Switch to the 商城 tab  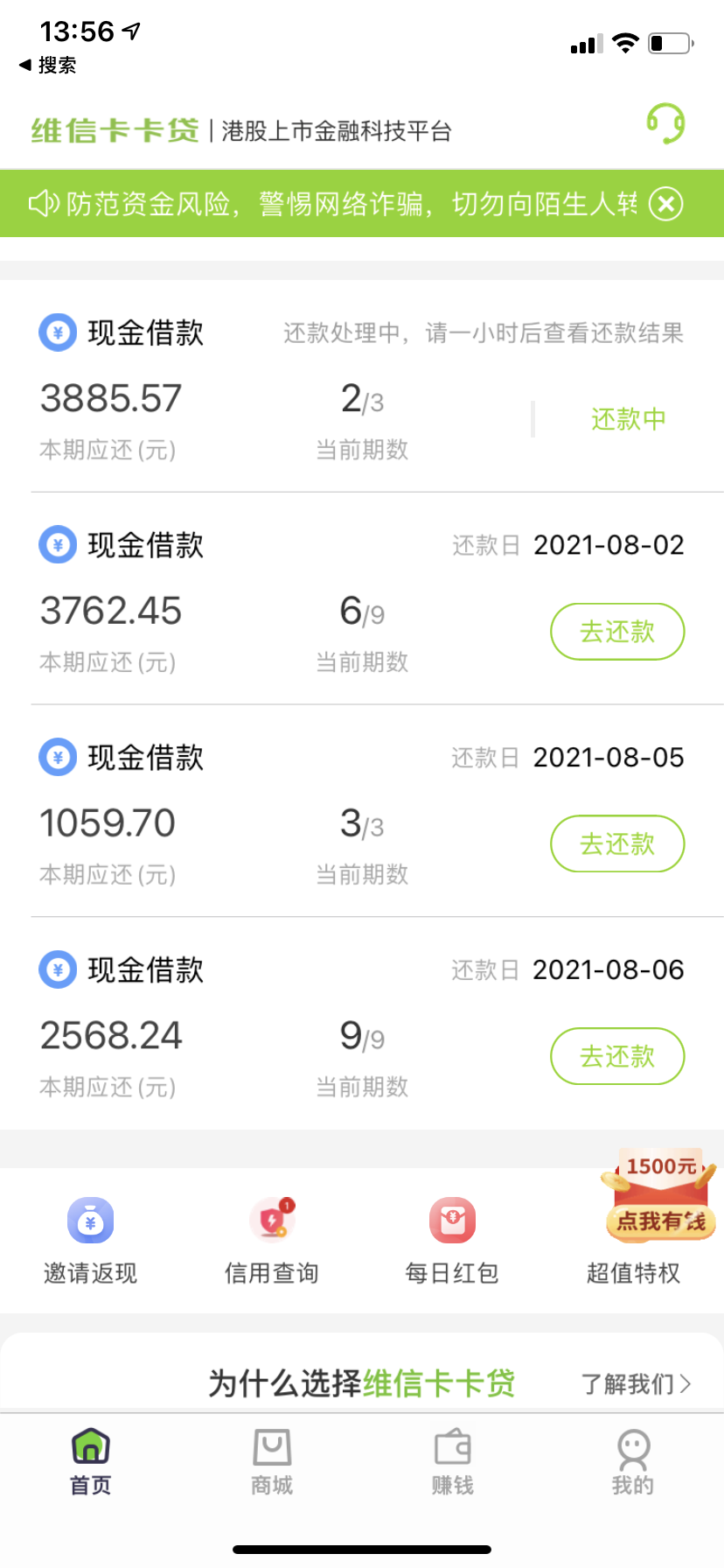point(272,1460)
